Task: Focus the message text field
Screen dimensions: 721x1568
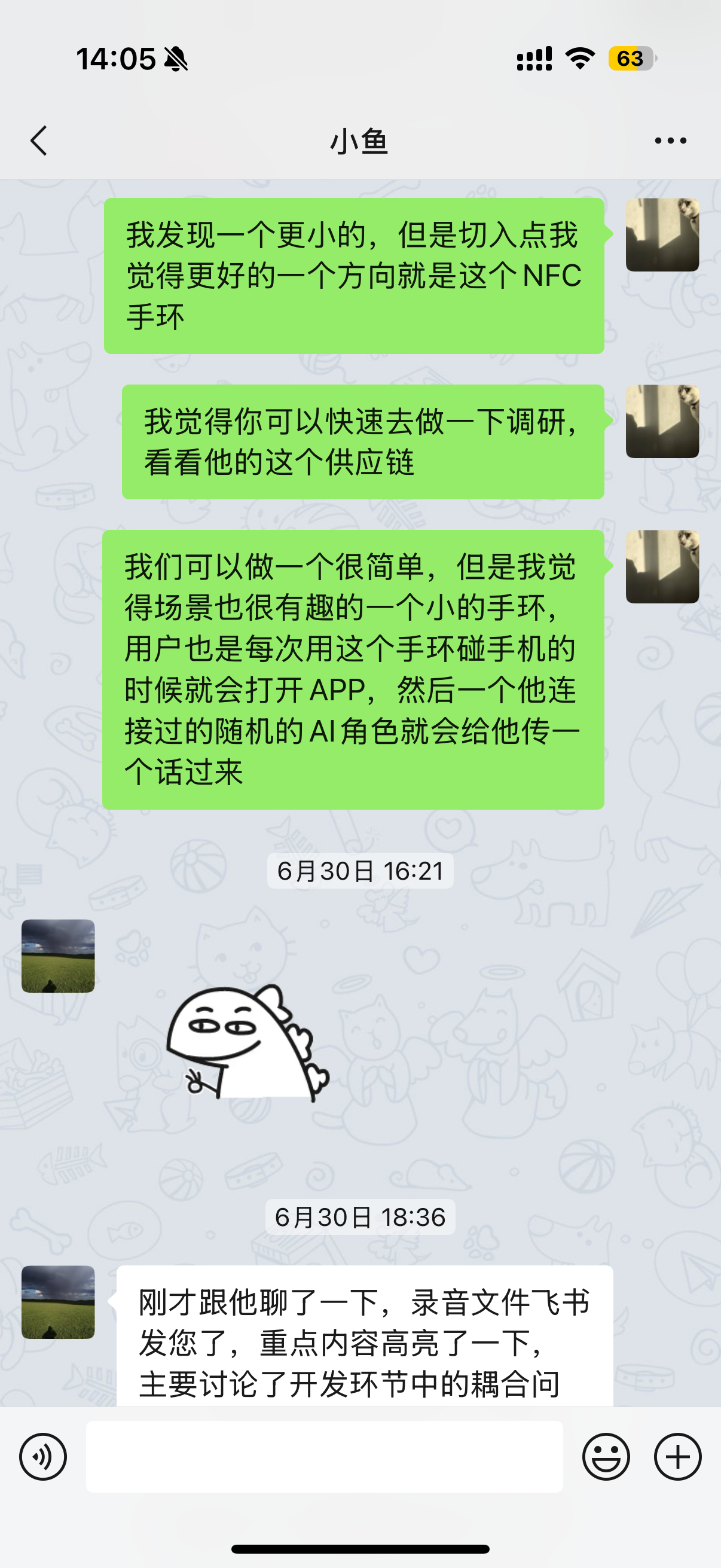Action: click(323, 1457)
